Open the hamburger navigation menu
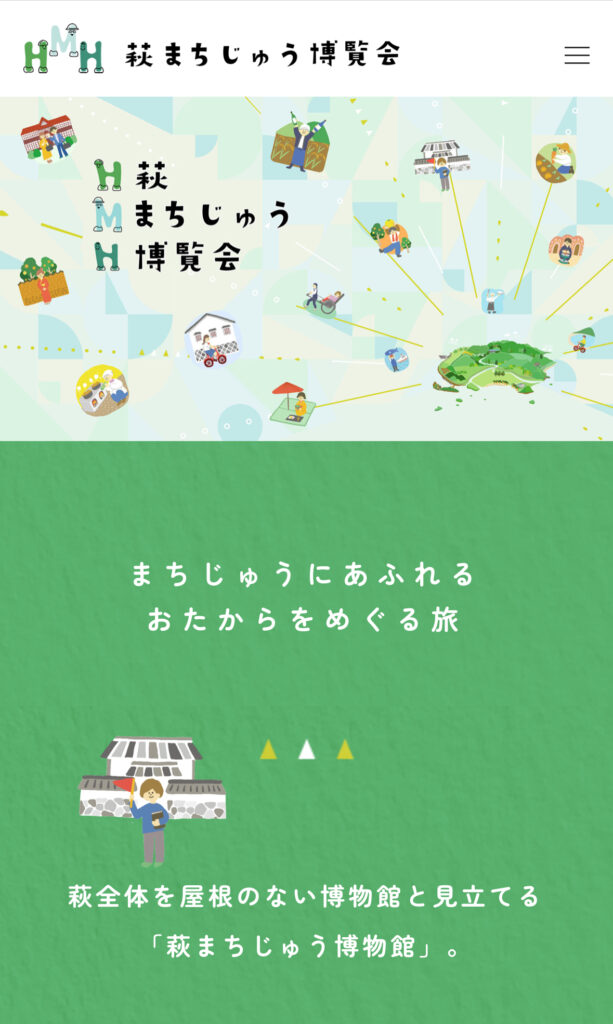The width and height of the screenshot is (613, 1024). point(576,56)
